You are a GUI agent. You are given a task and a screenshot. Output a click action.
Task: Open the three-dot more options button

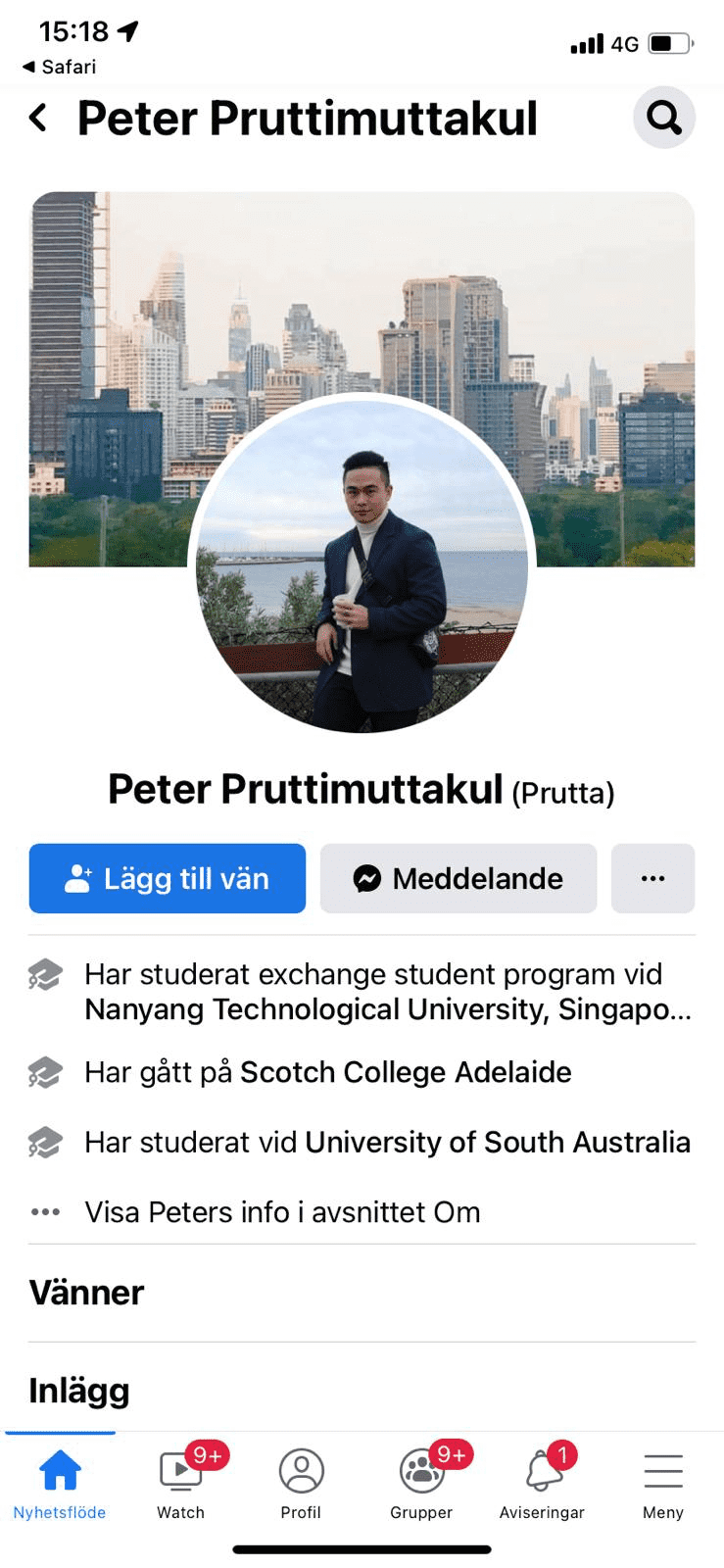[652, 878]
